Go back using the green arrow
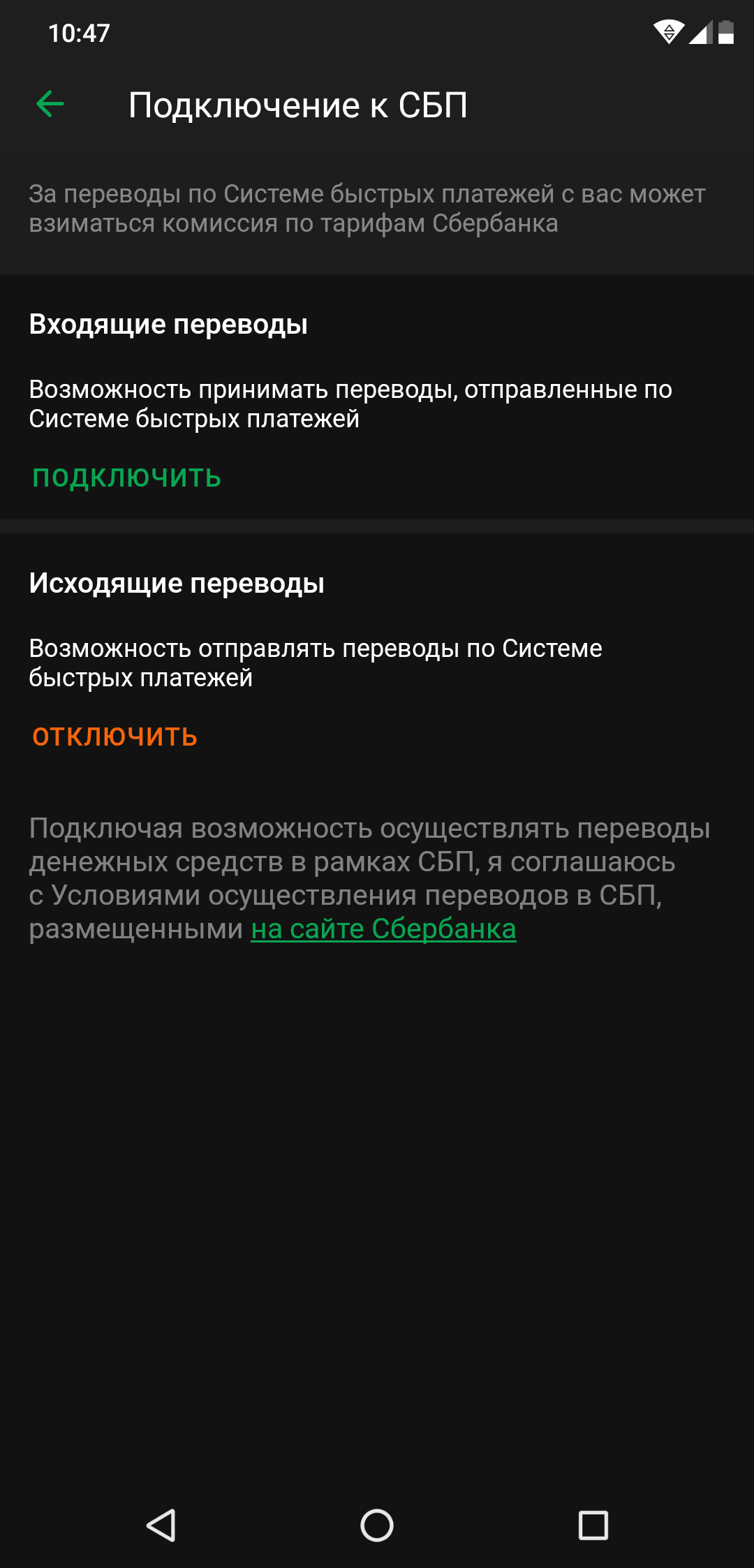754x1568 pixels. [50, 105]
